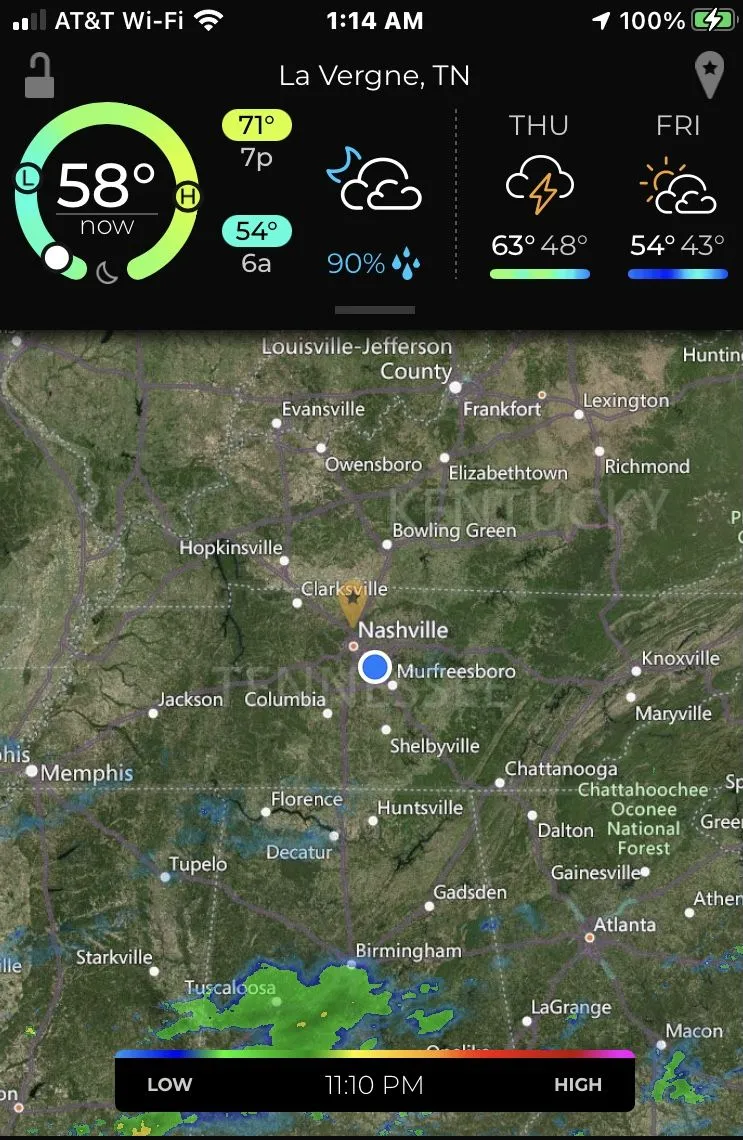743x1140 pixels.
Task: Tap the blue current location dot
Action: (x=375, y=667)
